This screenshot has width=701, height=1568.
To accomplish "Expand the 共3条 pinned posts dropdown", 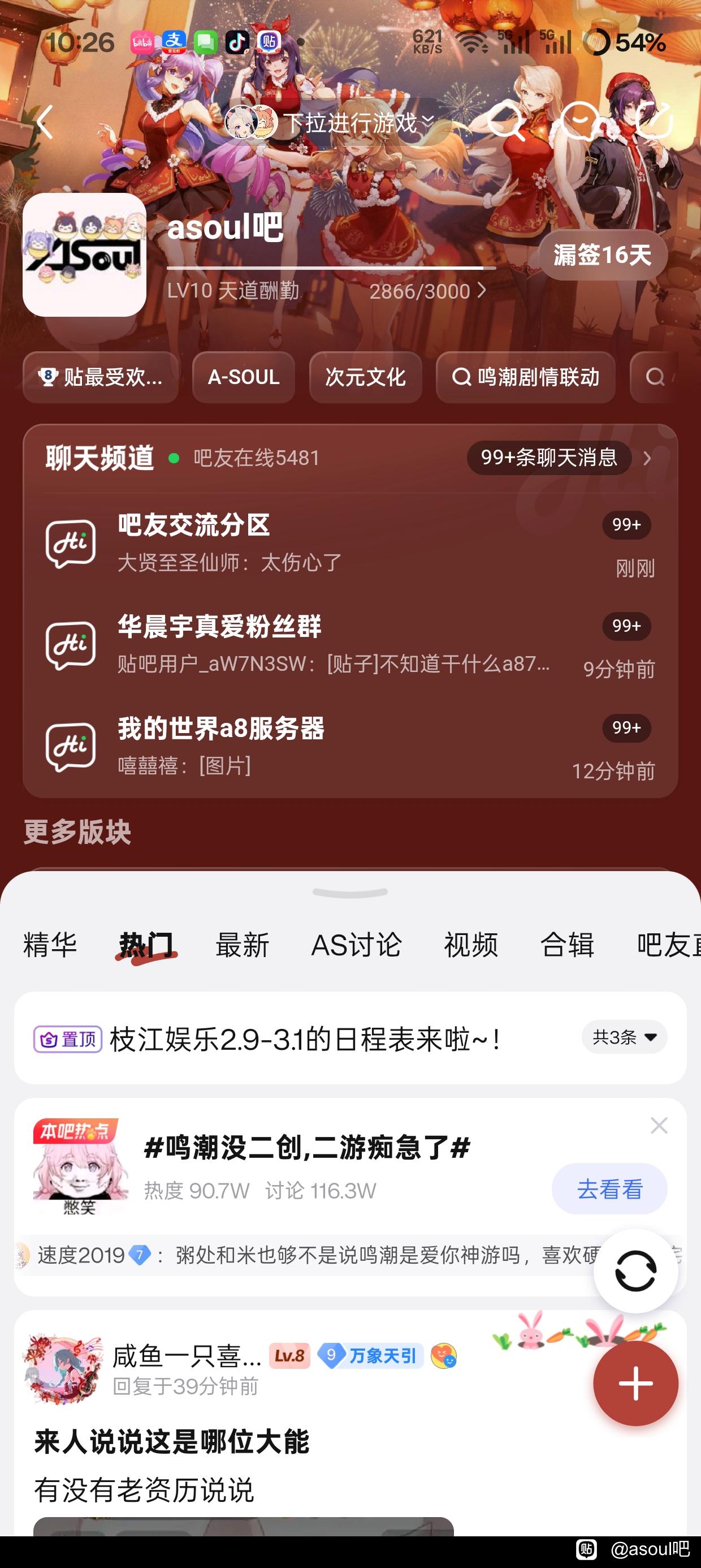I will 624,1037.
